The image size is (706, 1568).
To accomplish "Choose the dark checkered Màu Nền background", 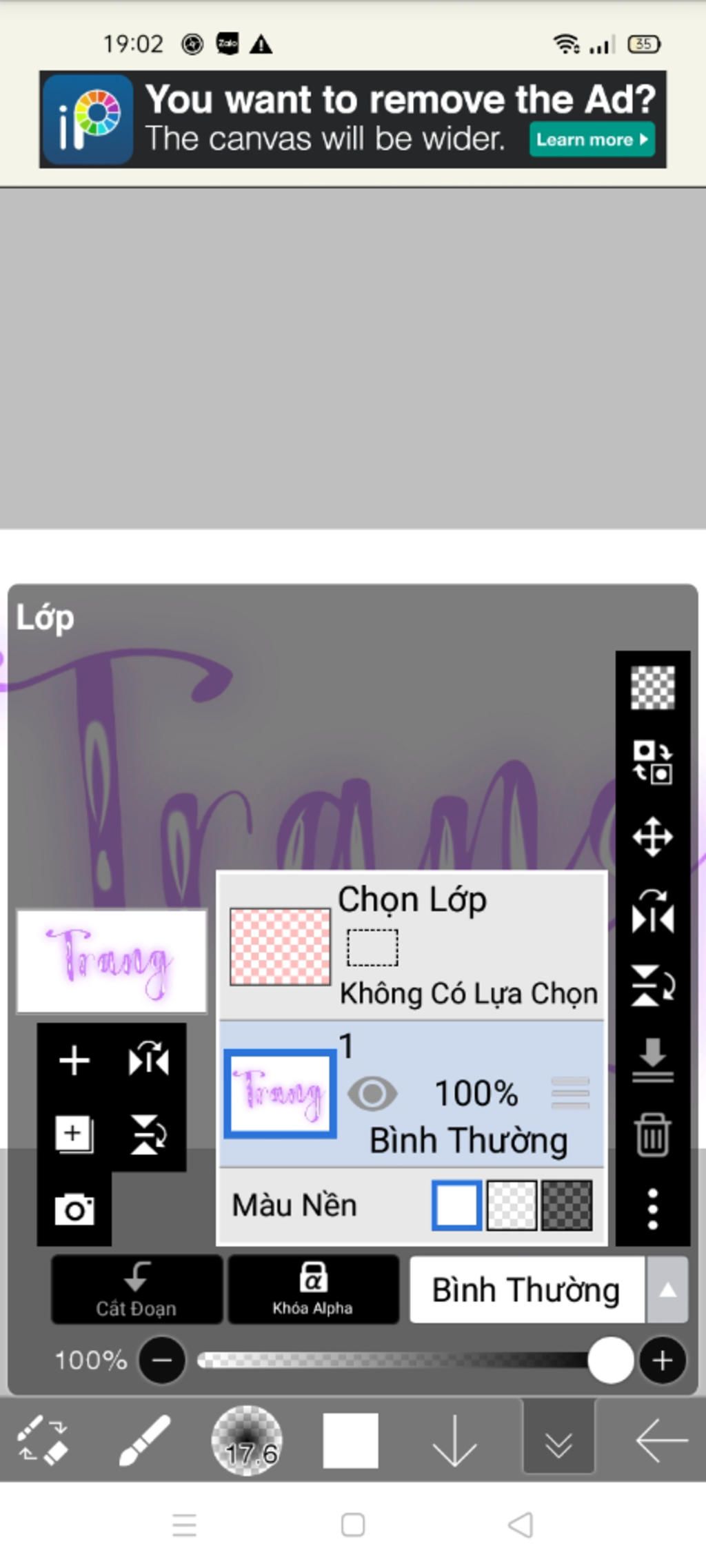I will click(x=566, y=1205).
